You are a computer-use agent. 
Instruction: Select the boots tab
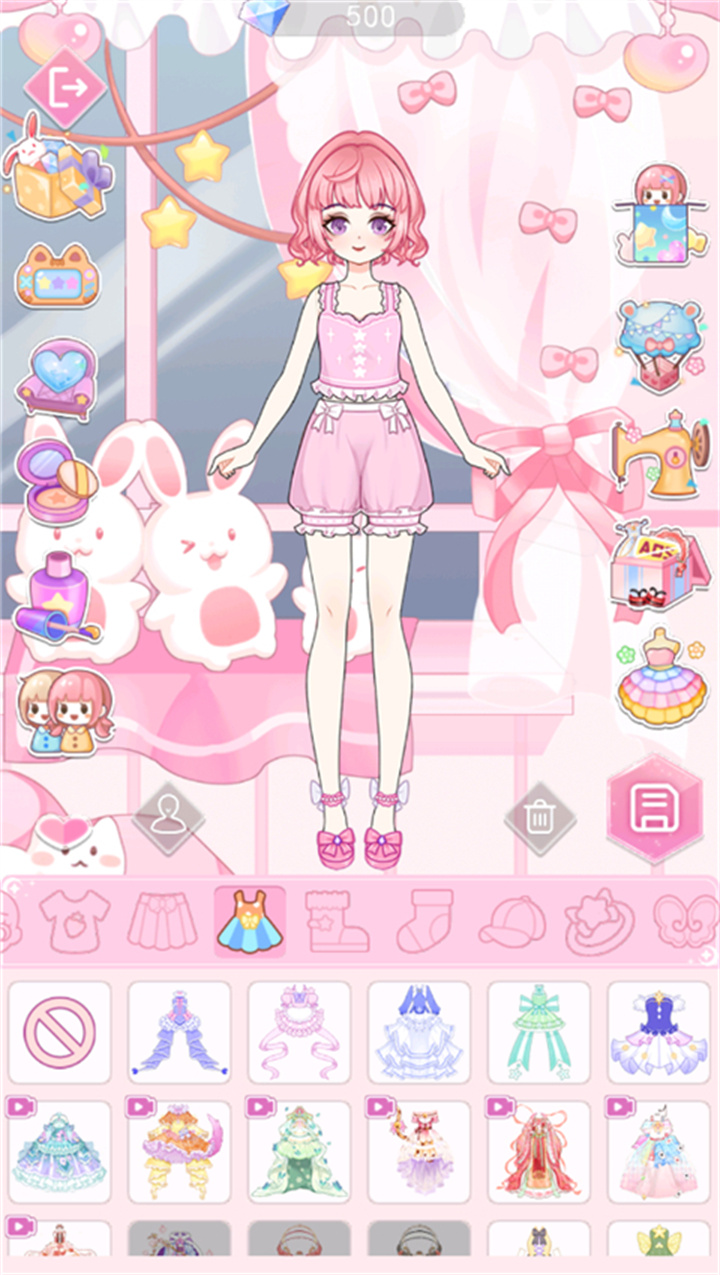[336, 921]
